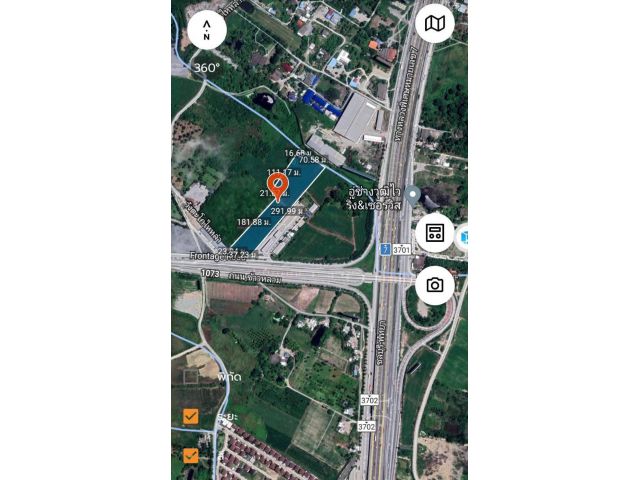
Task: Uncheck the bottom orange checkbox
Action: pos(191,456)
